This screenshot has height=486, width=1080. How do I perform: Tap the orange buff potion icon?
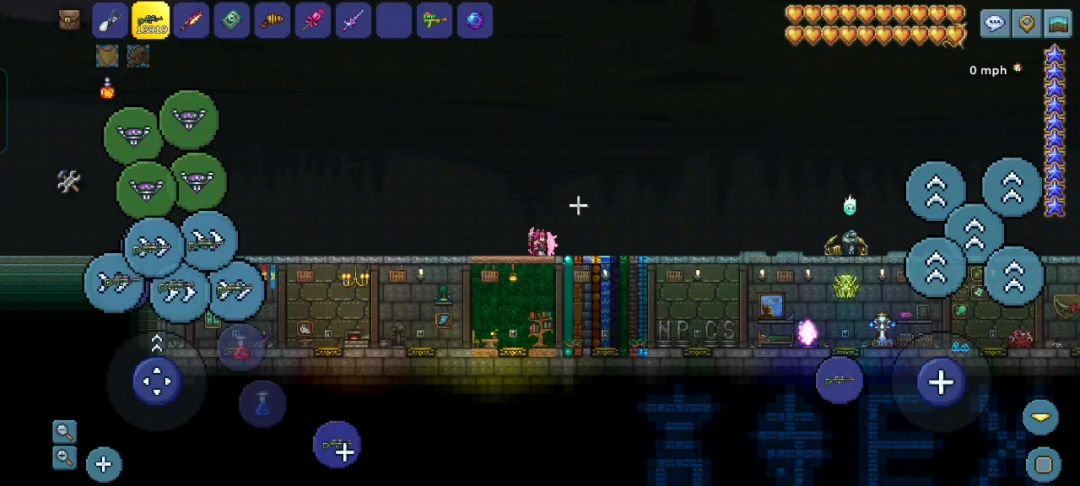[107, 89]
